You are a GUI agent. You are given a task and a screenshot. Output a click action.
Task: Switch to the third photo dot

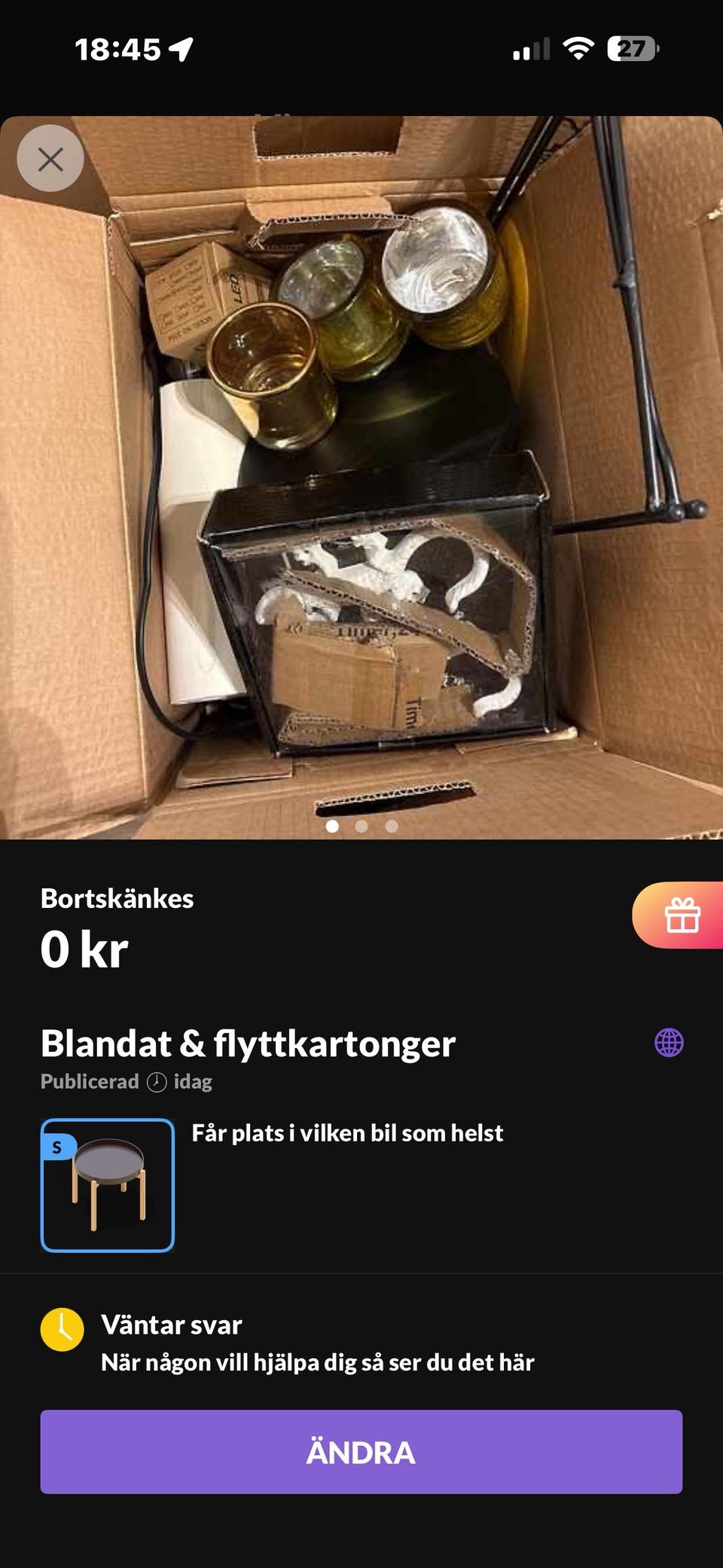click(x=392, y=827)
